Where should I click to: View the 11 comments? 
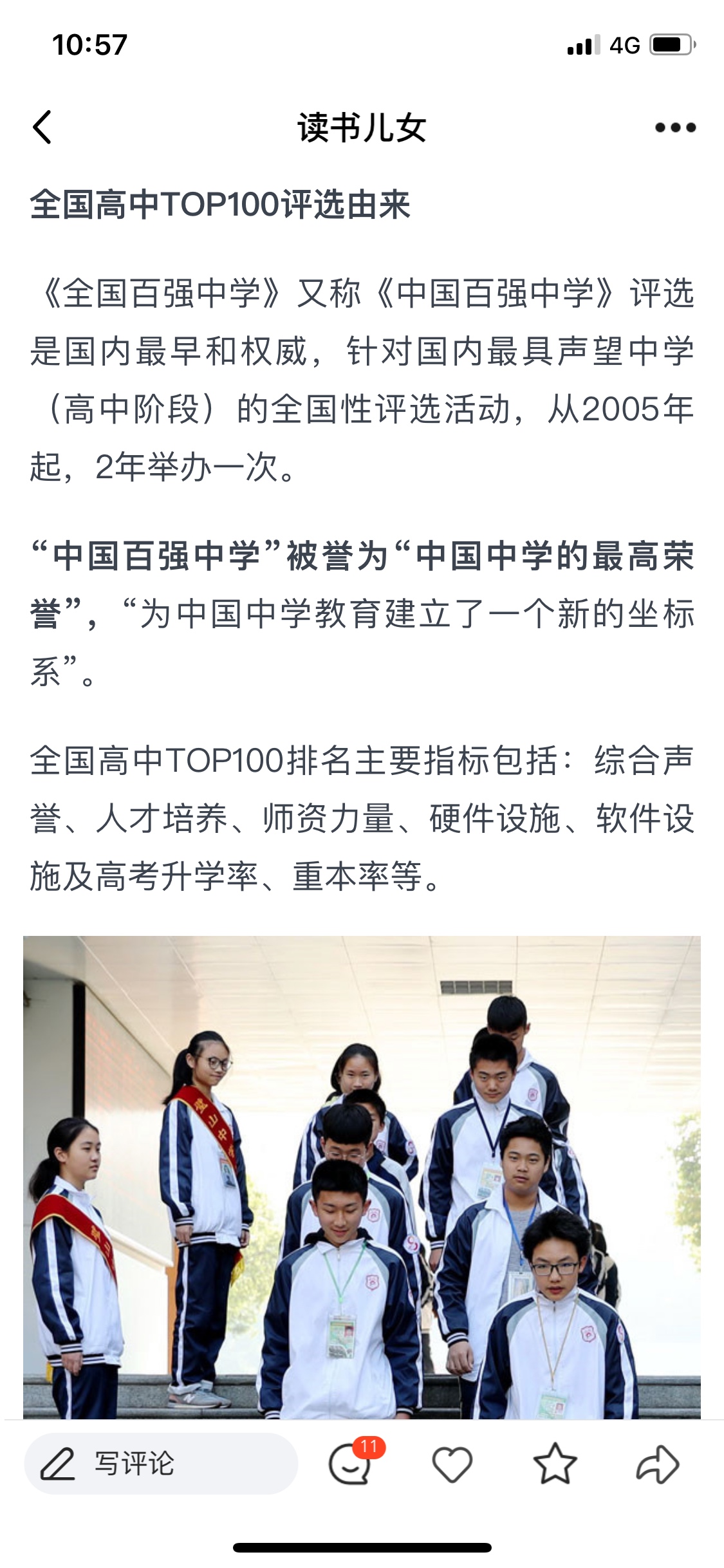351,1464
